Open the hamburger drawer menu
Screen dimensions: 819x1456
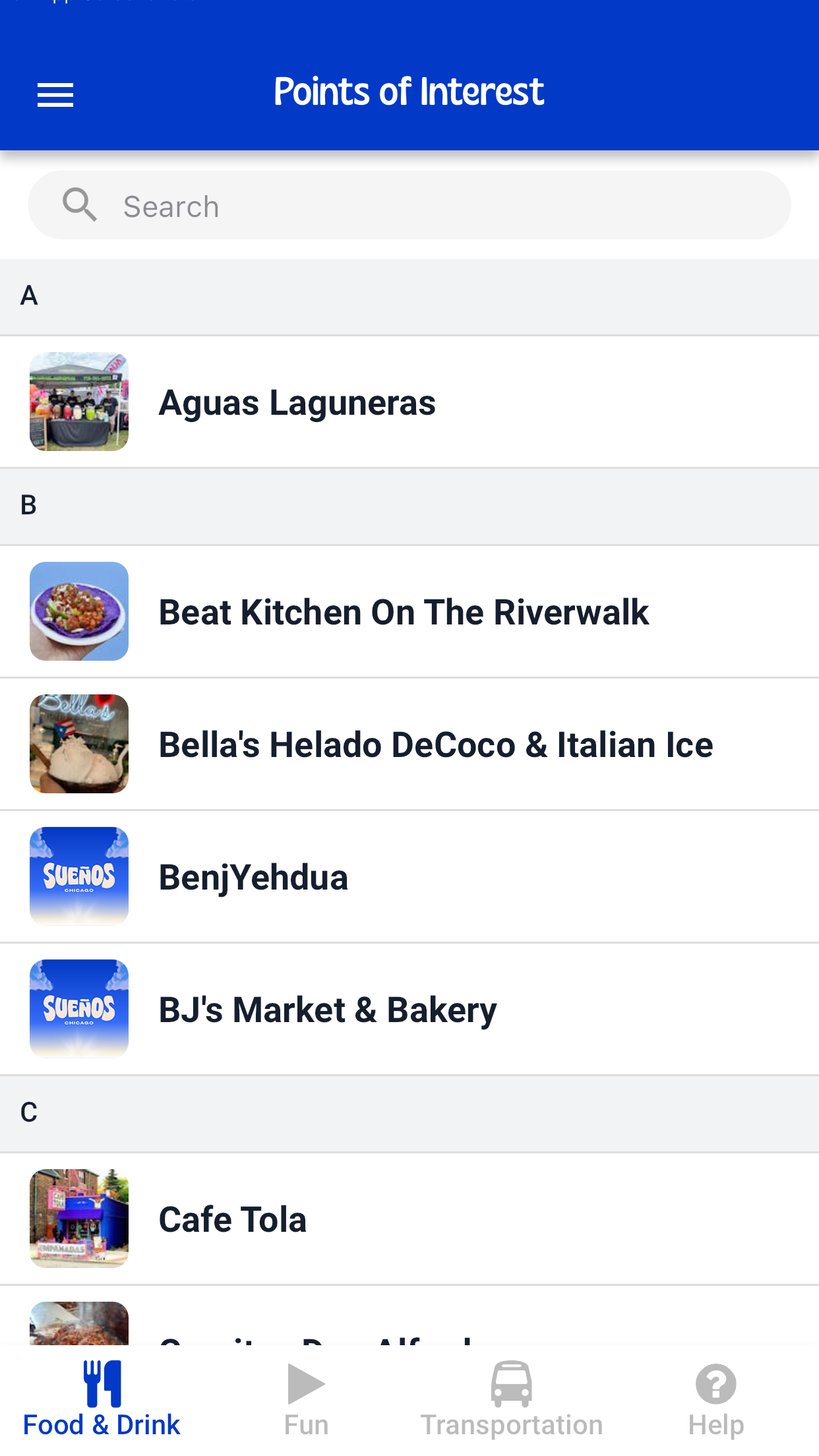[x=55, y=96]
